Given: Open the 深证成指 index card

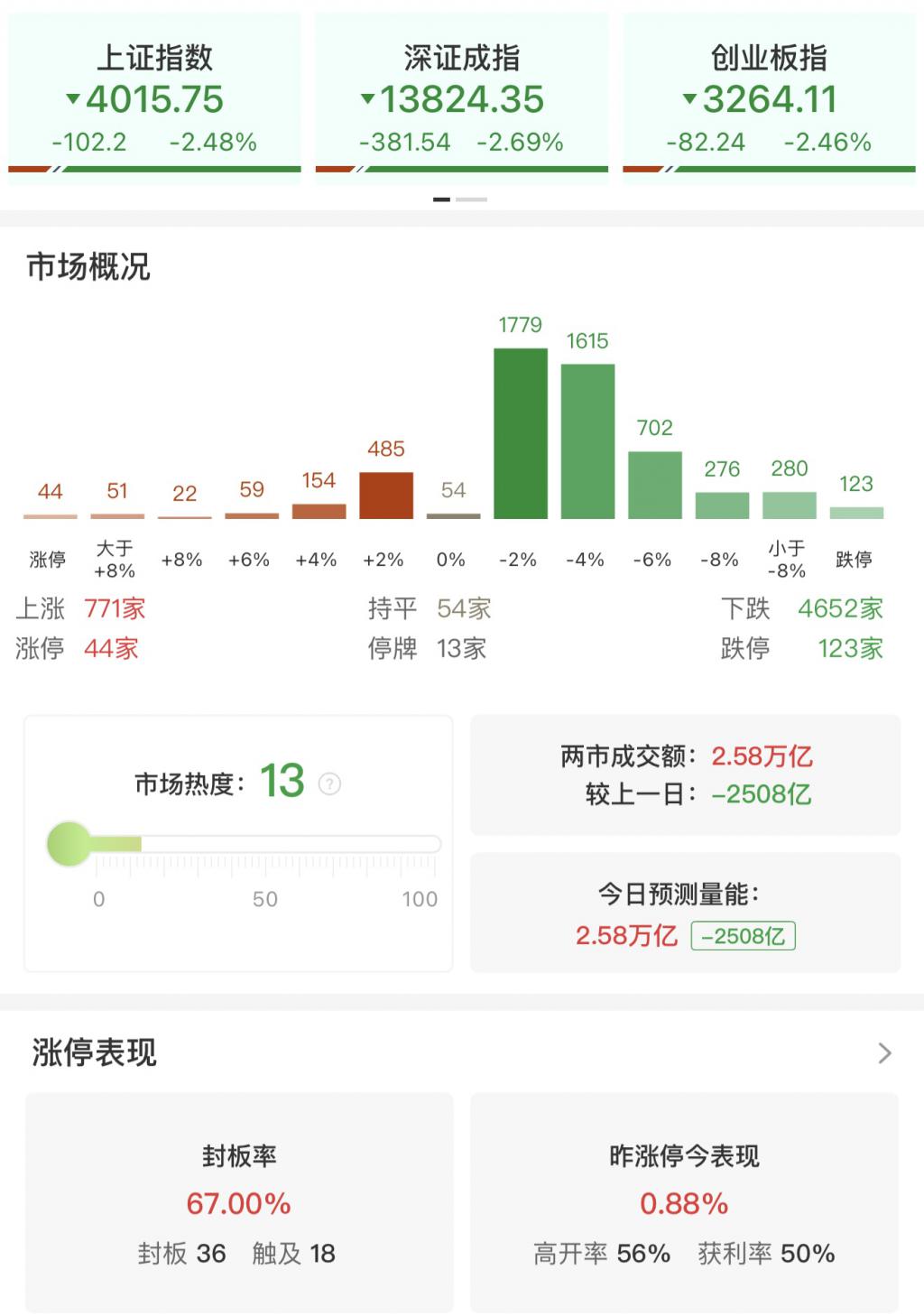Looking at the screenshot, I should 461,99.
